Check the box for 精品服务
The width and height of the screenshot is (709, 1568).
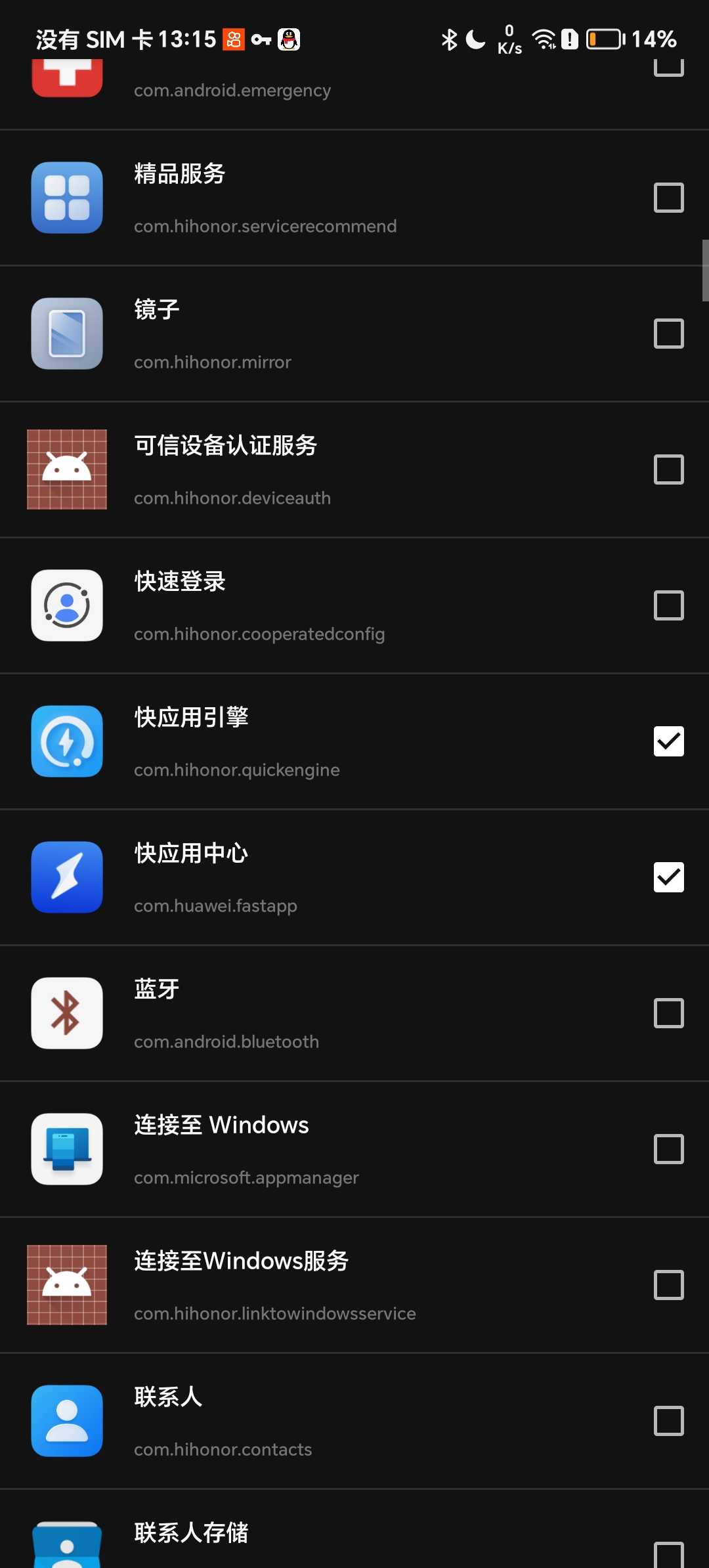668,198
